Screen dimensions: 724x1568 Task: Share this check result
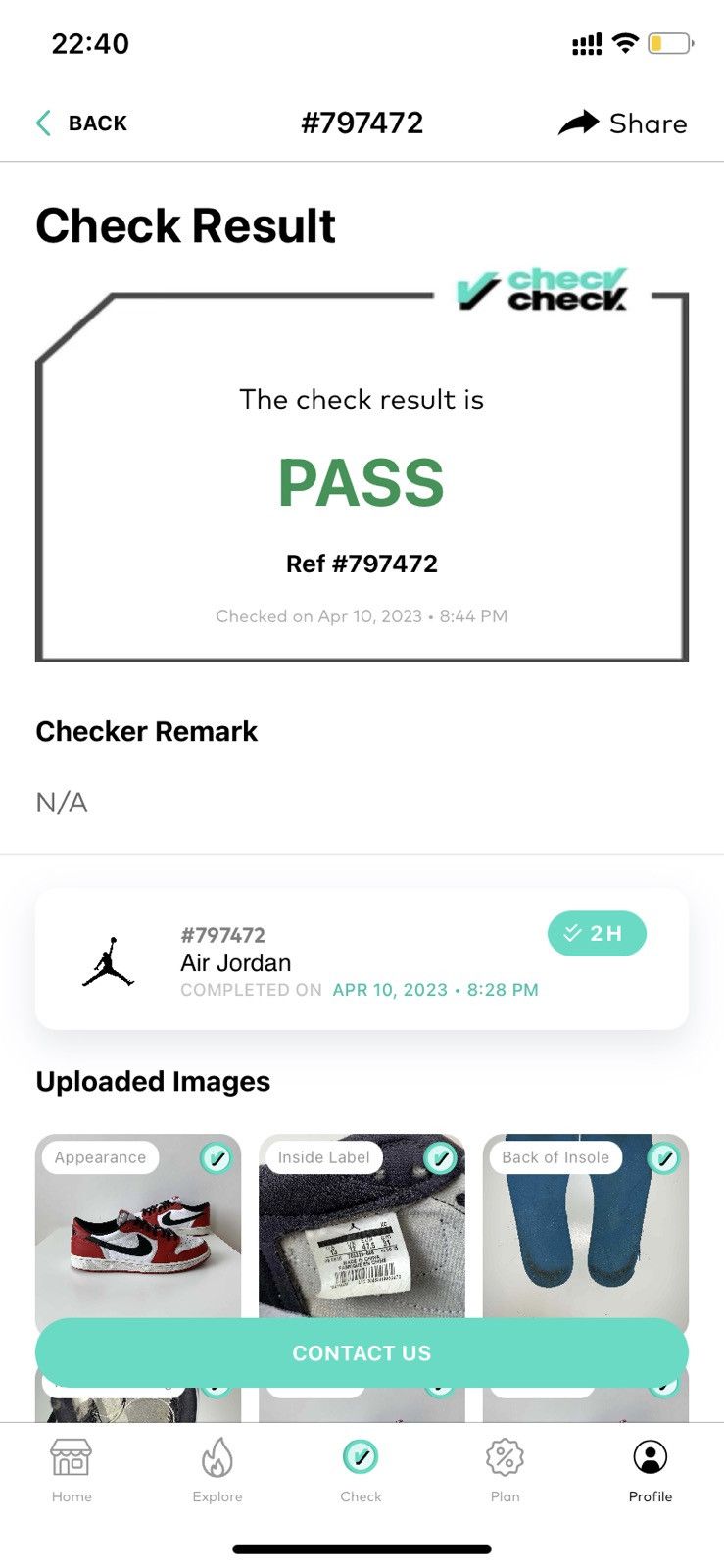pos(622,123)
